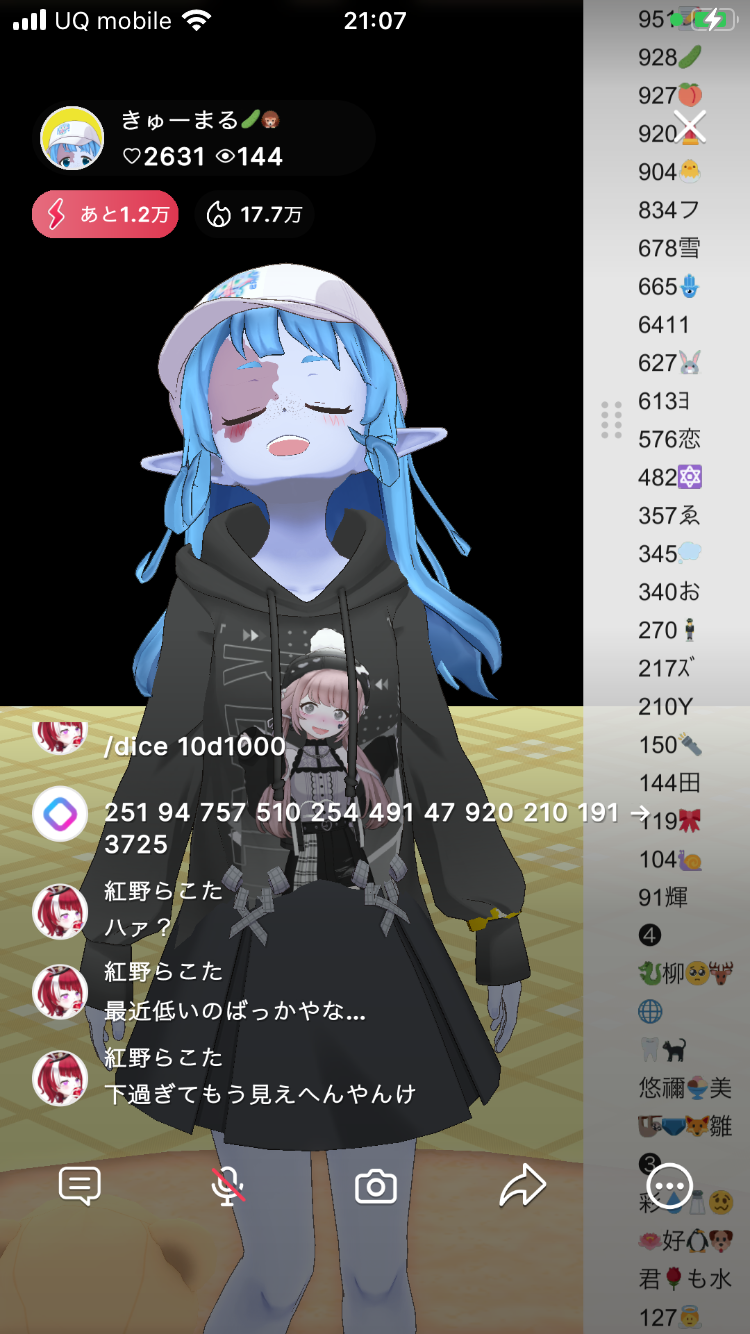Share this live stream
The height and width of the screenshot is (1334, 750).
(522, 1186)
